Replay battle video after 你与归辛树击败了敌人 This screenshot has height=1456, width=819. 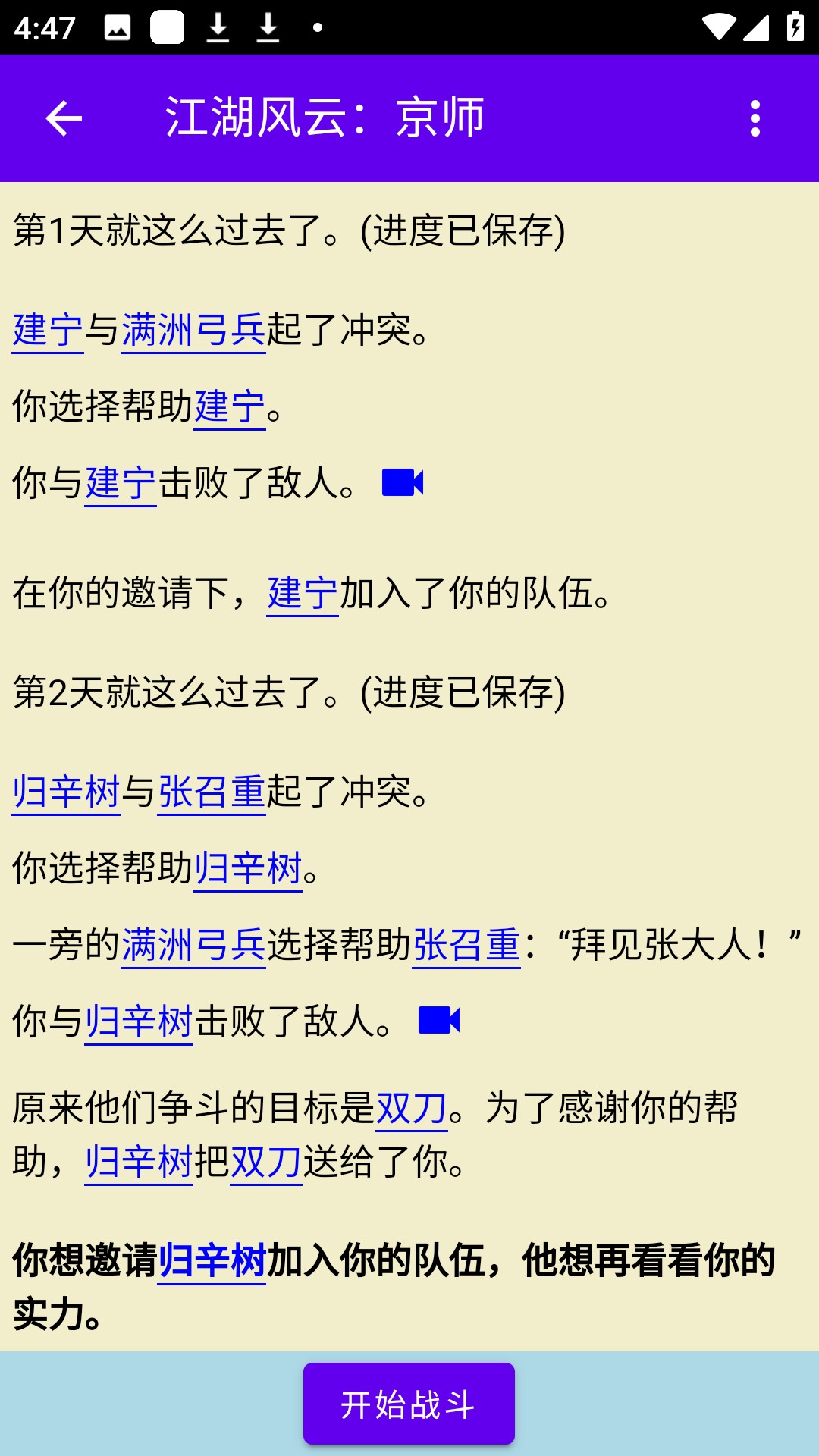coord(439,1020)
